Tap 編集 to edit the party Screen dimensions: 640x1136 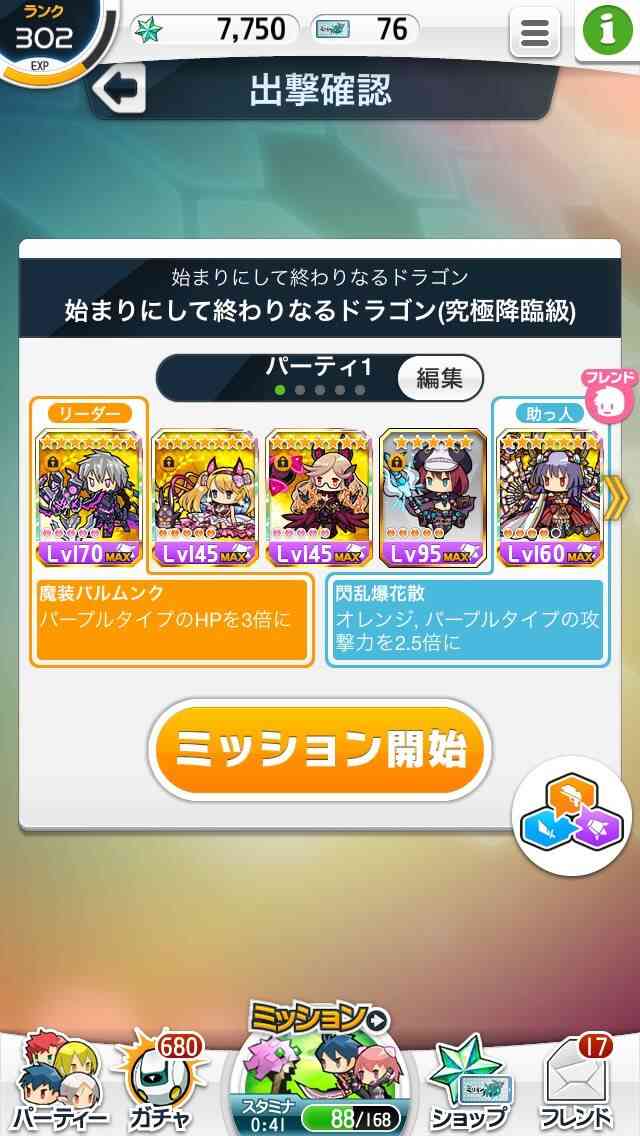[x=440, y=378]
